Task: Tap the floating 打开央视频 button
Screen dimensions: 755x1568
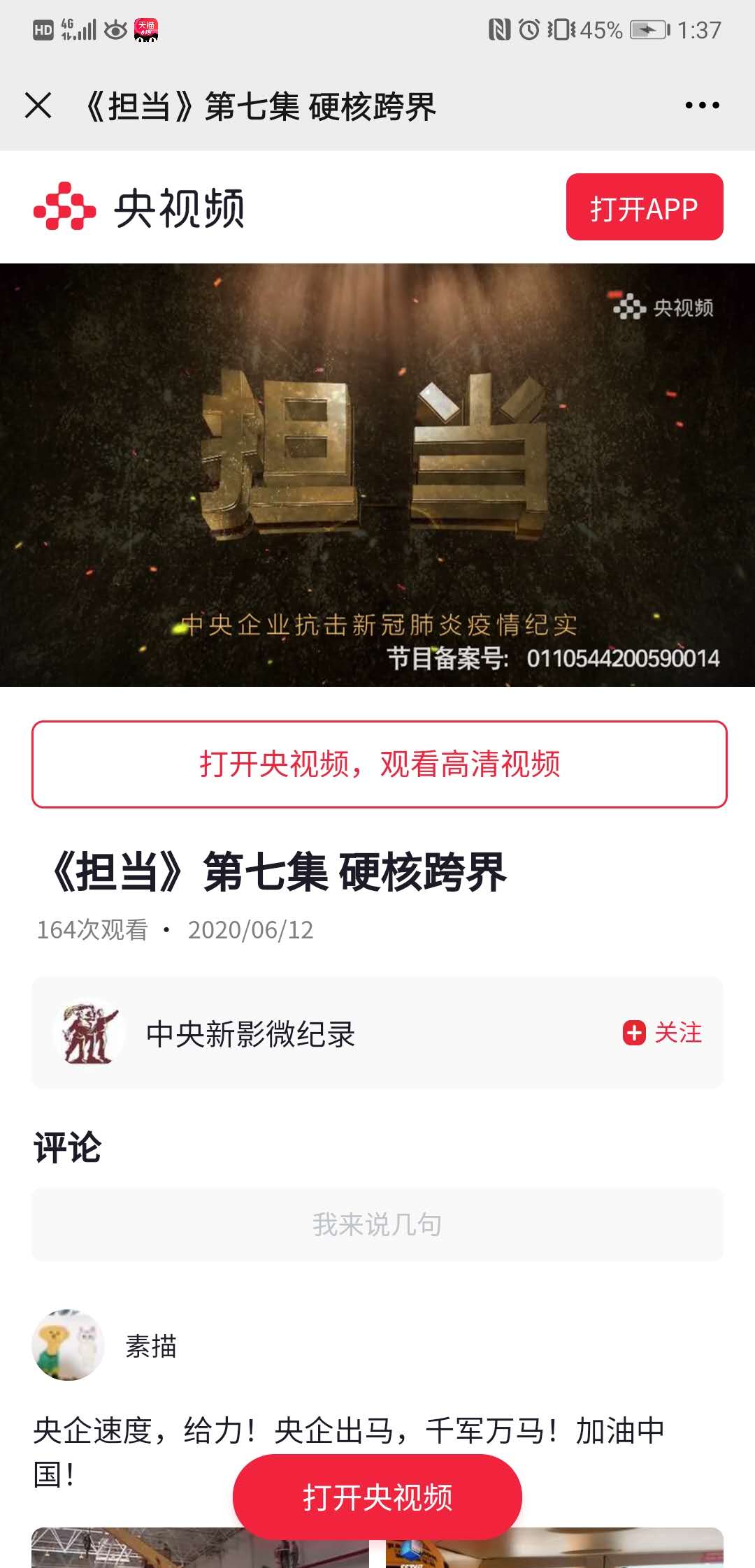Action: click(x=377, y=1497)
